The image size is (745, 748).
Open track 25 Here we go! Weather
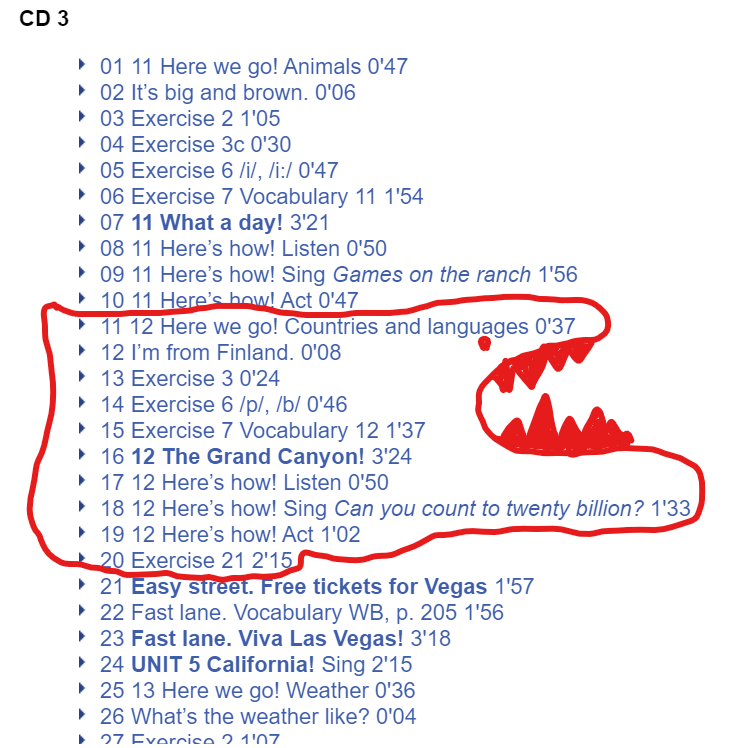pyautogui.click(x=257, y=691)
